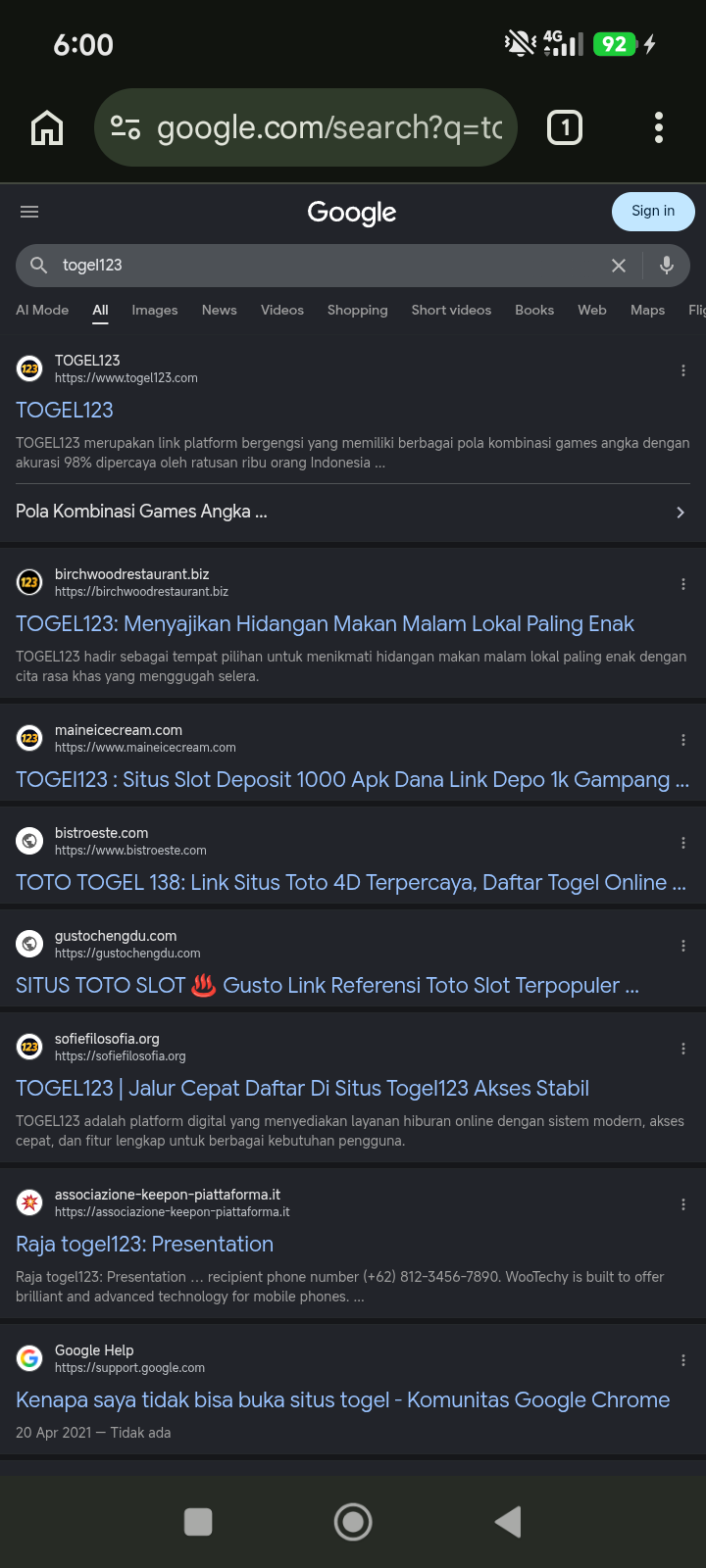Tap the system back navigation button
706x1568 pixels.
508,1522
